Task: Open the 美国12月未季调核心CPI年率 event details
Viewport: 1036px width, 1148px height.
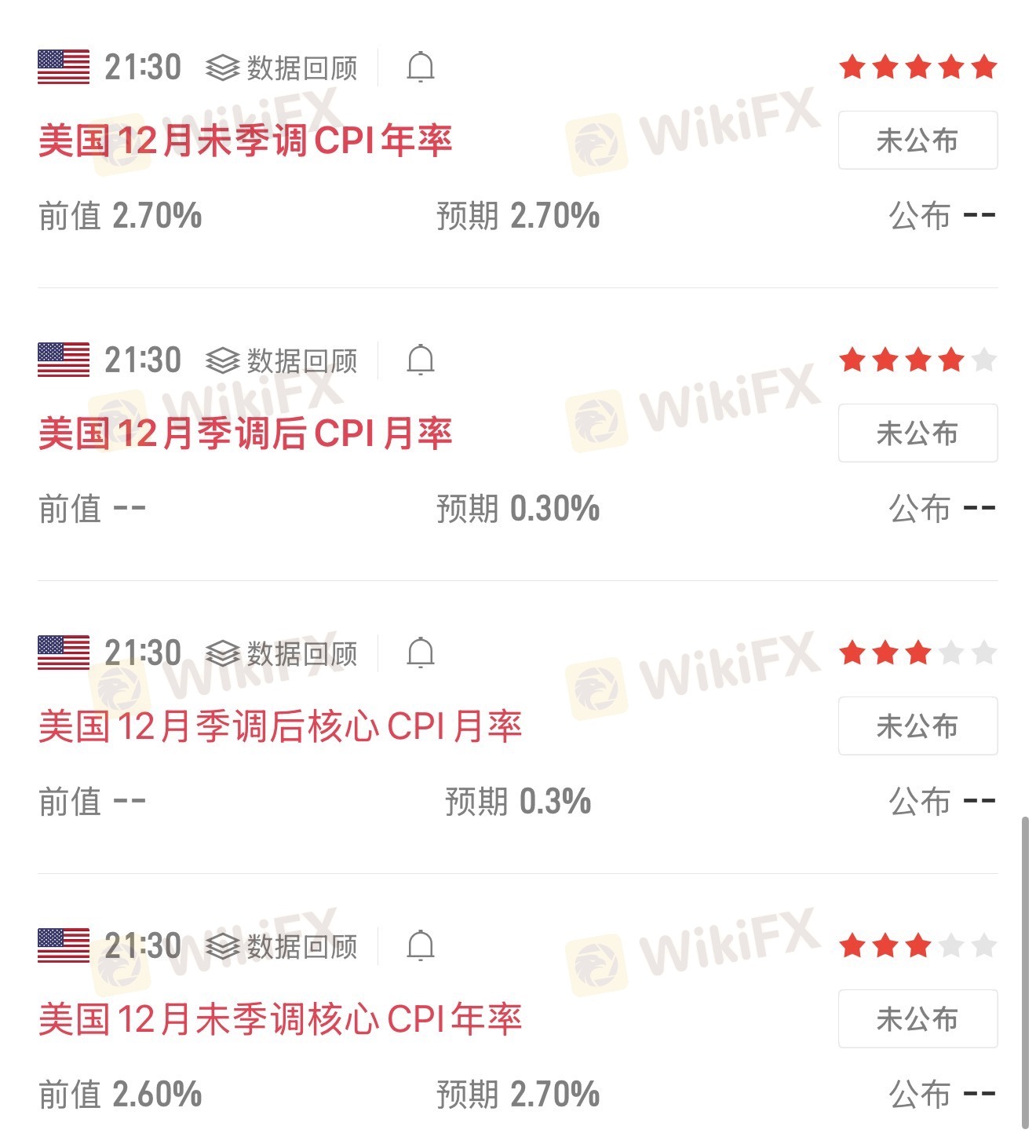Action: pos(279,1020)
